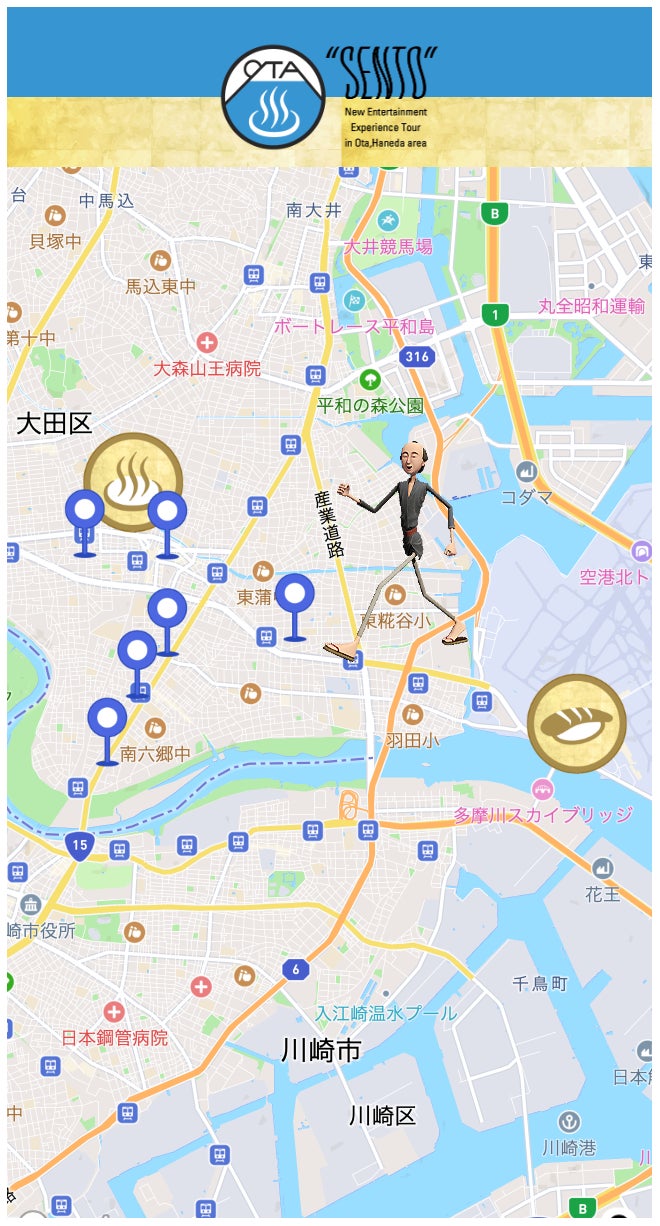660x1226 pixels.
Task: Select the gold sushi marker
Action: point(576,723)
